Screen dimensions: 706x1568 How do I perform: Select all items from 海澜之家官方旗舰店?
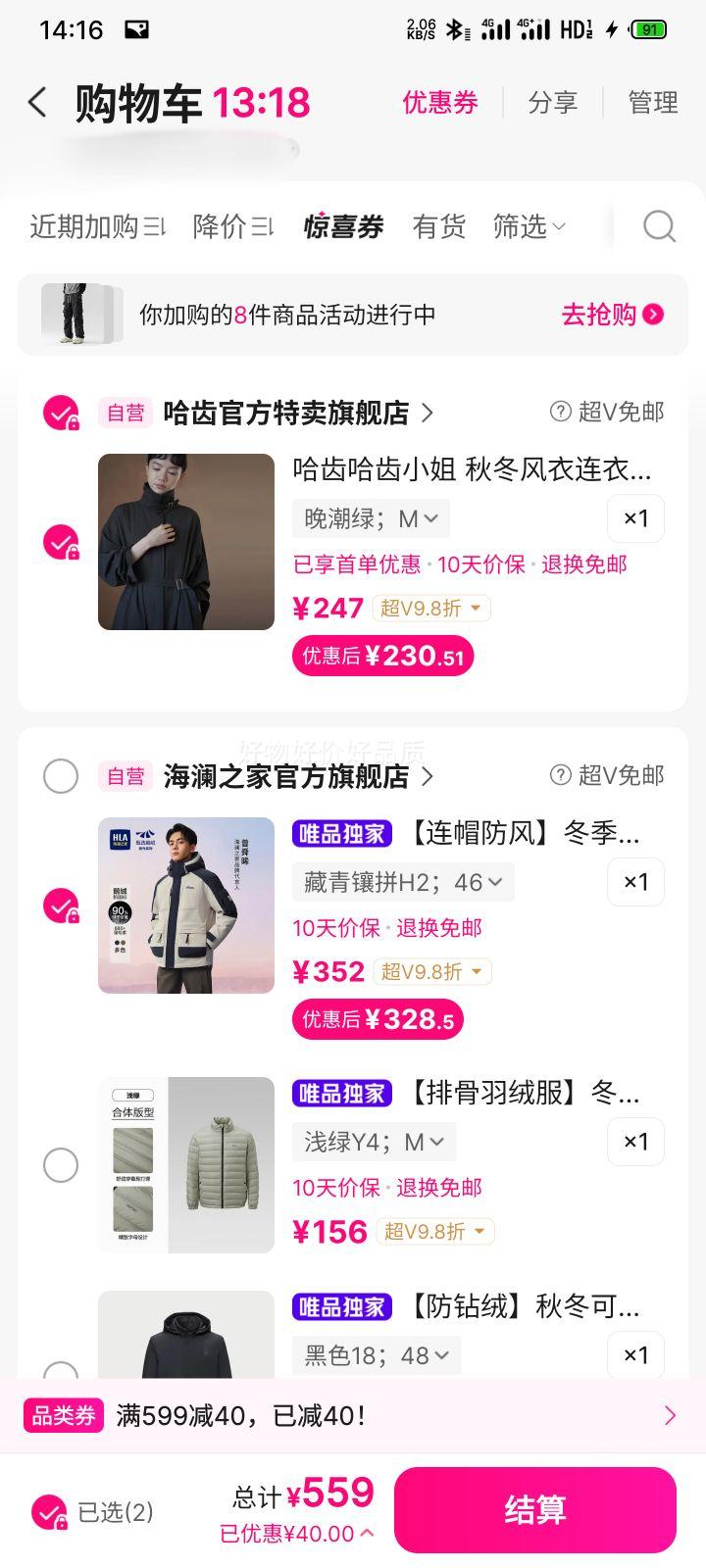click(x=61, y=776)
